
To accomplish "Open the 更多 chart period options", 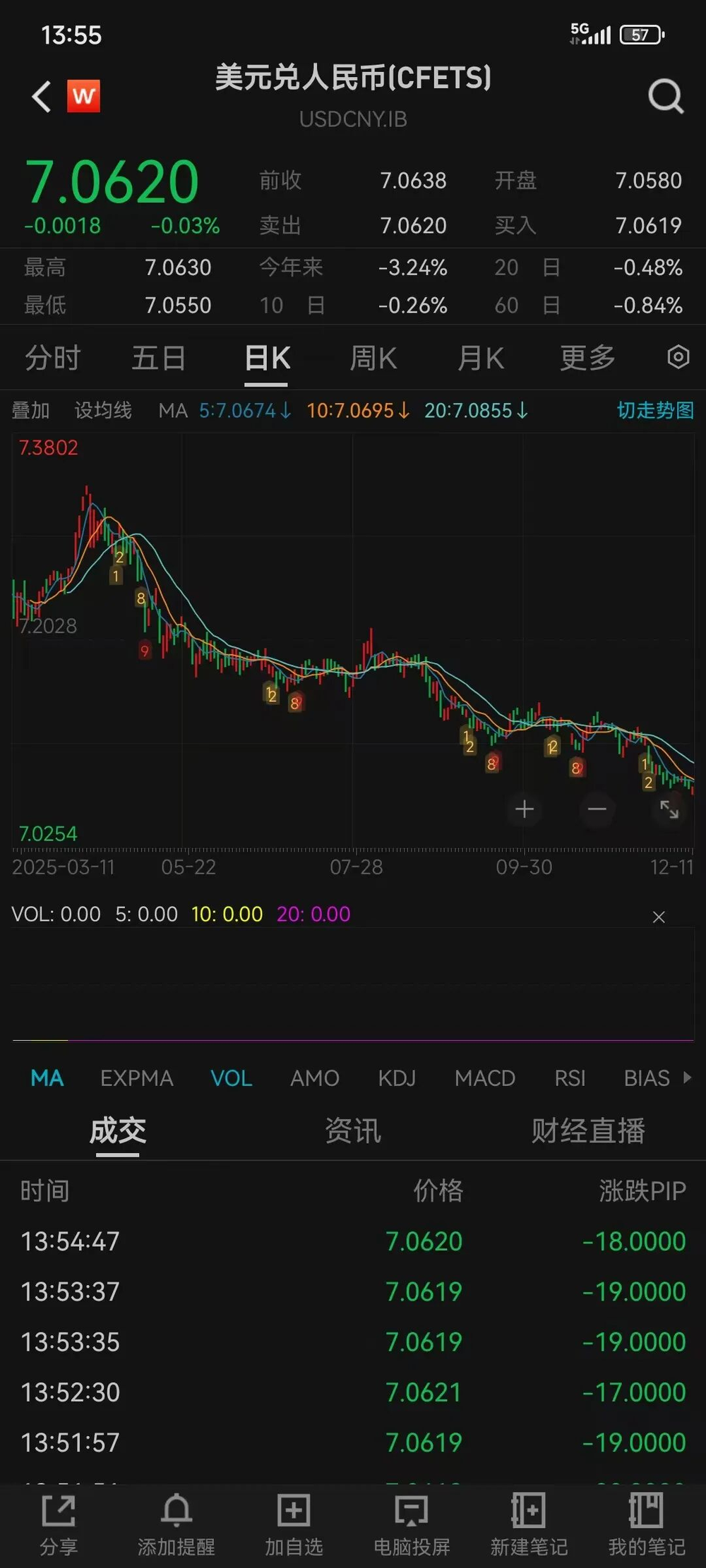I will pyautogui.click(x=587, y=358).
